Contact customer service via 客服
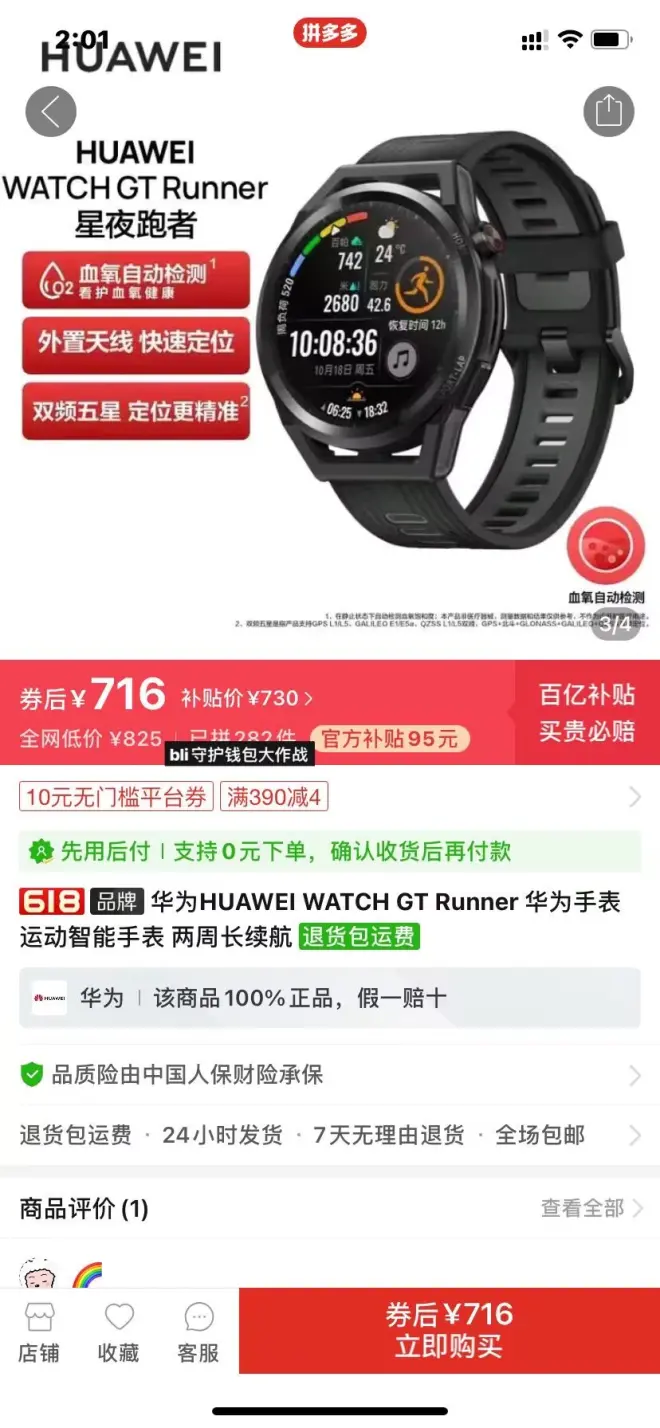The image size is (660, 1428). click(198, 1332)
